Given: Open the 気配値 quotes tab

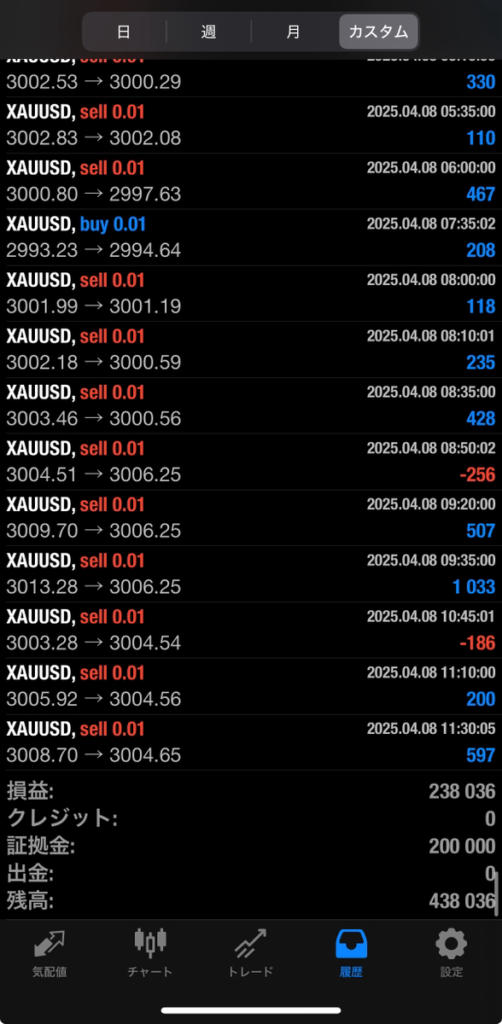Looking at the screenshot, I should pos(50,953).
